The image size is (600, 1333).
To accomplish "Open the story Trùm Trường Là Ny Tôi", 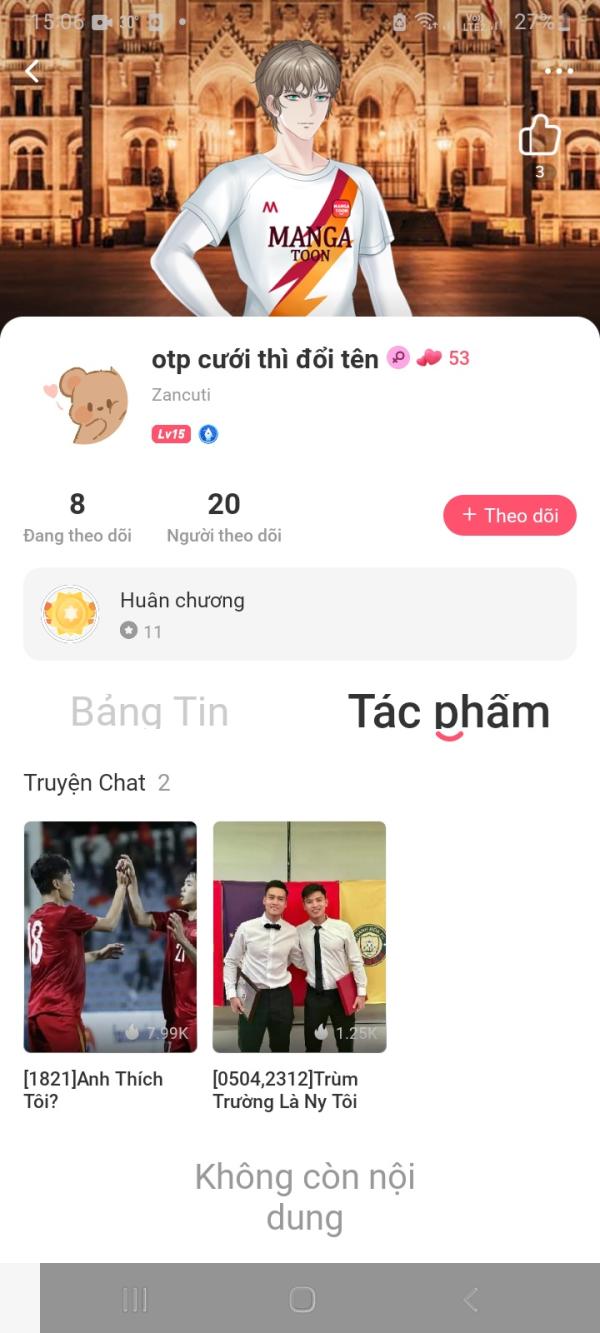I will (299, 966).
